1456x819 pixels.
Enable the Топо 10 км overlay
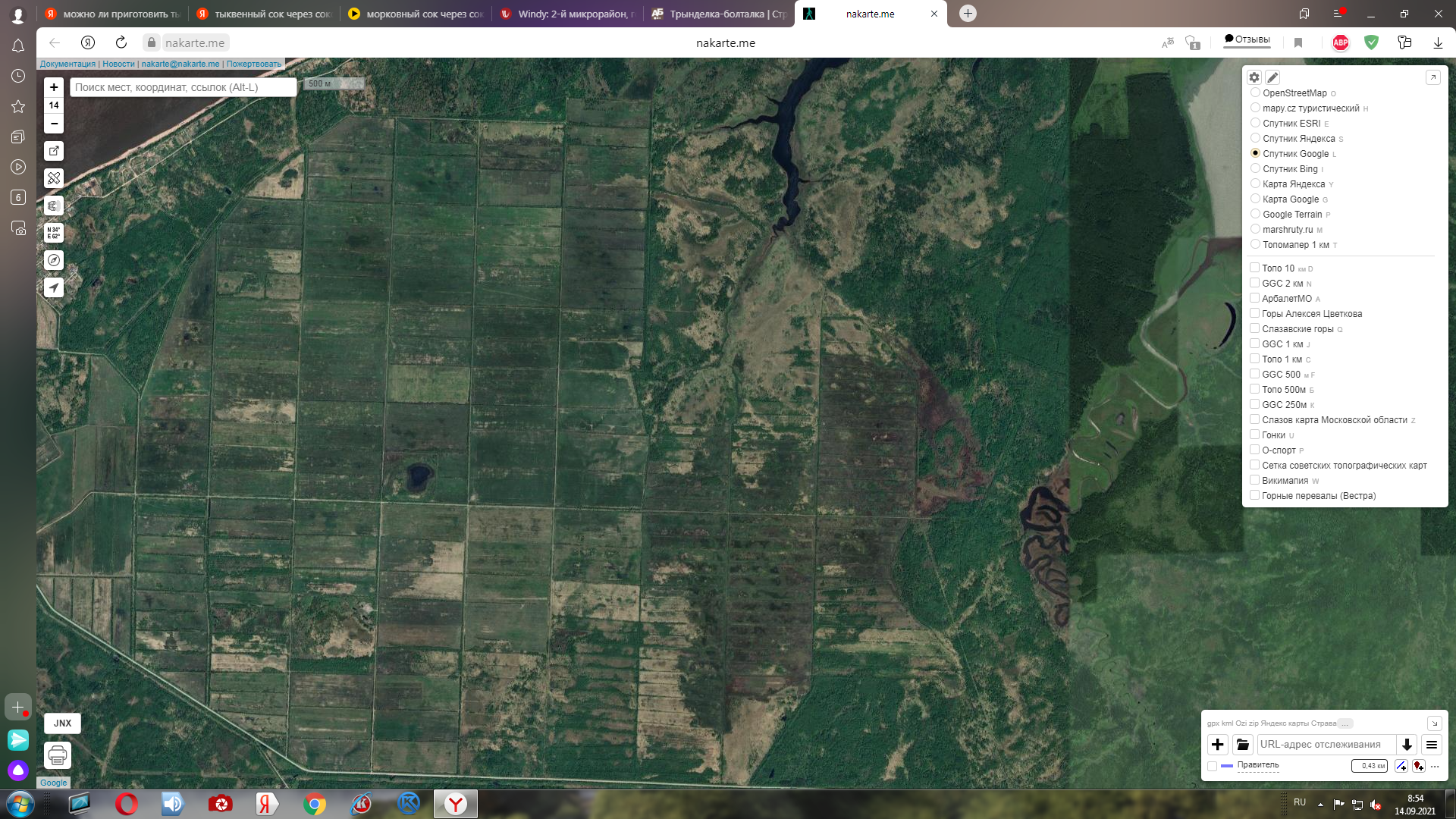click(1254, 268)
